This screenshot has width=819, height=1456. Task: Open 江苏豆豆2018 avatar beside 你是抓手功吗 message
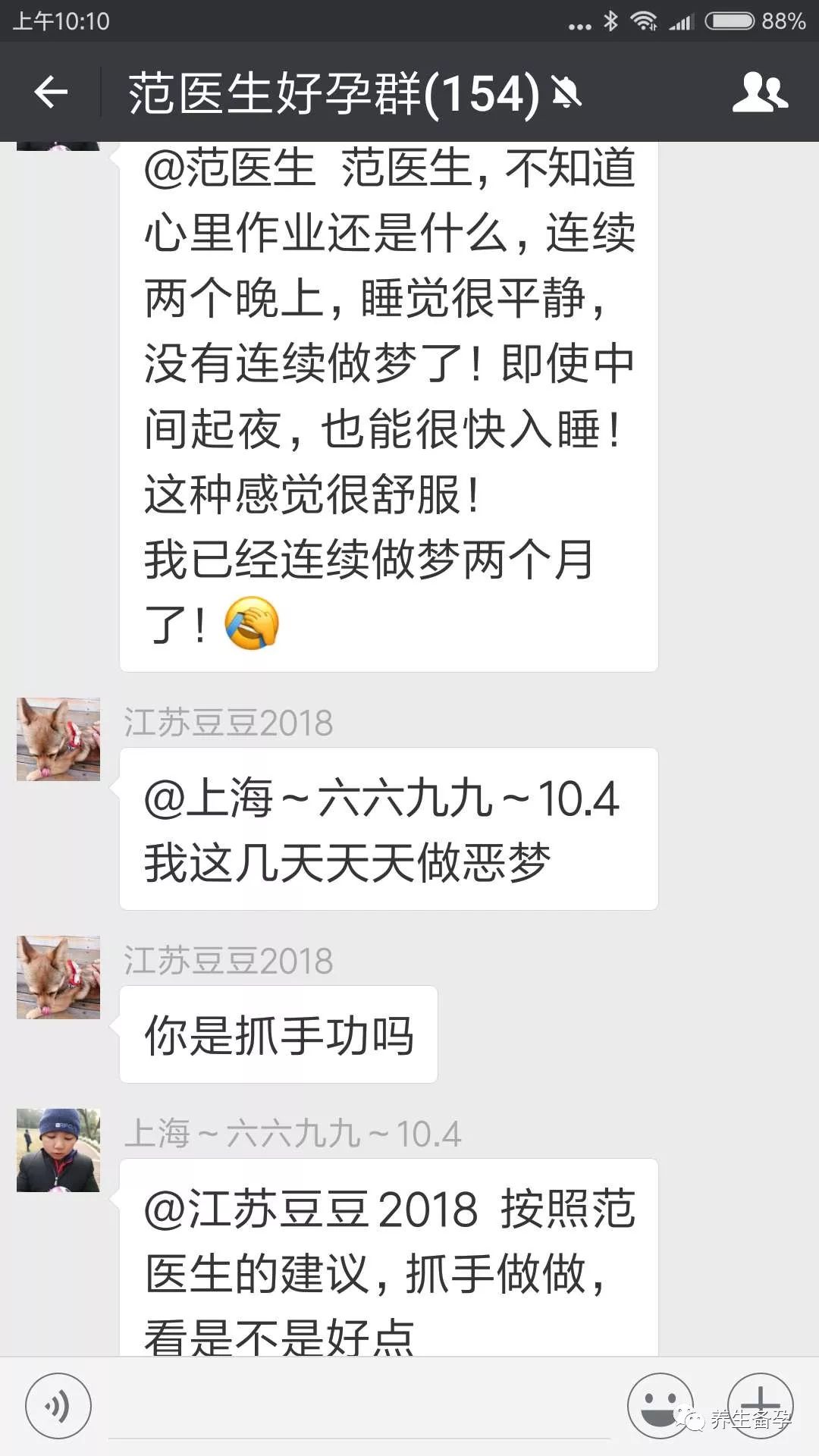point(58,977)
